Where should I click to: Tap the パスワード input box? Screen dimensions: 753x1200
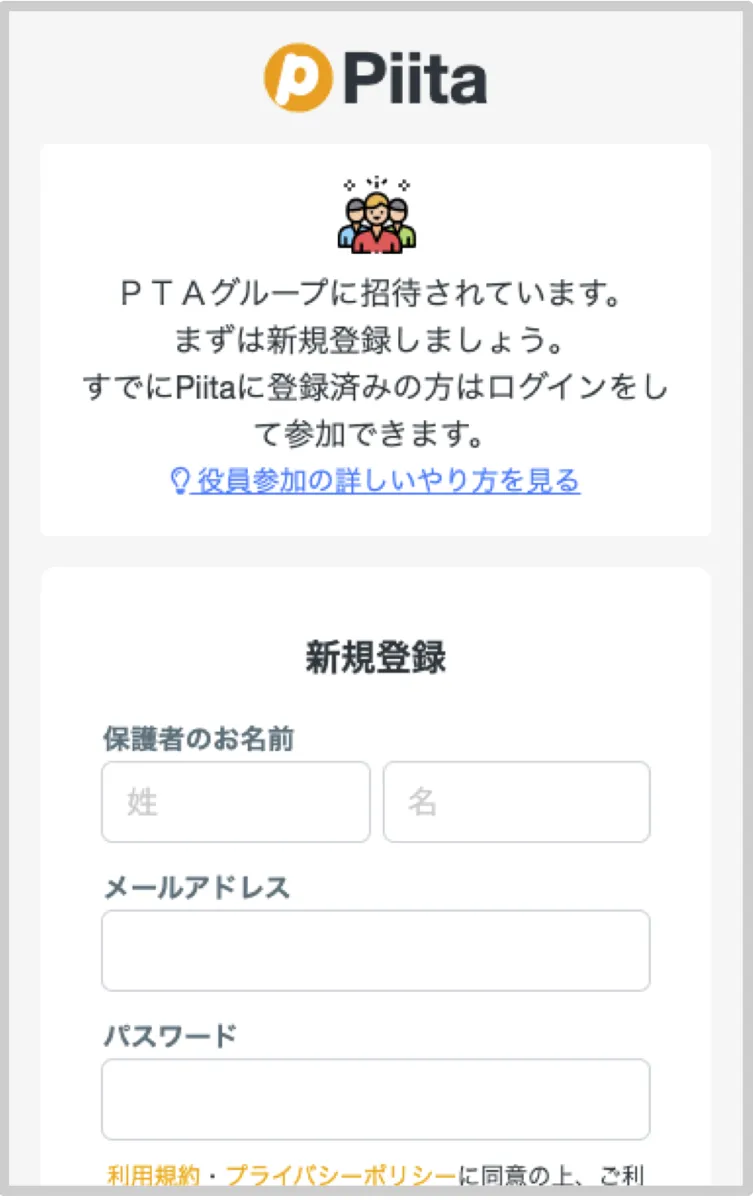(x=375, y=1099)
